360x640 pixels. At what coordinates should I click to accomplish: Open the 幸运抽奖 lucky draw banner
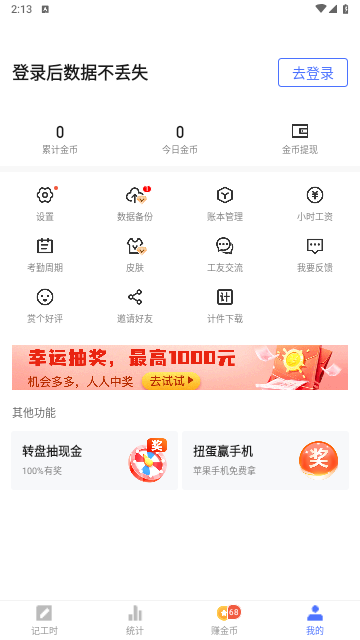(180, 367)
